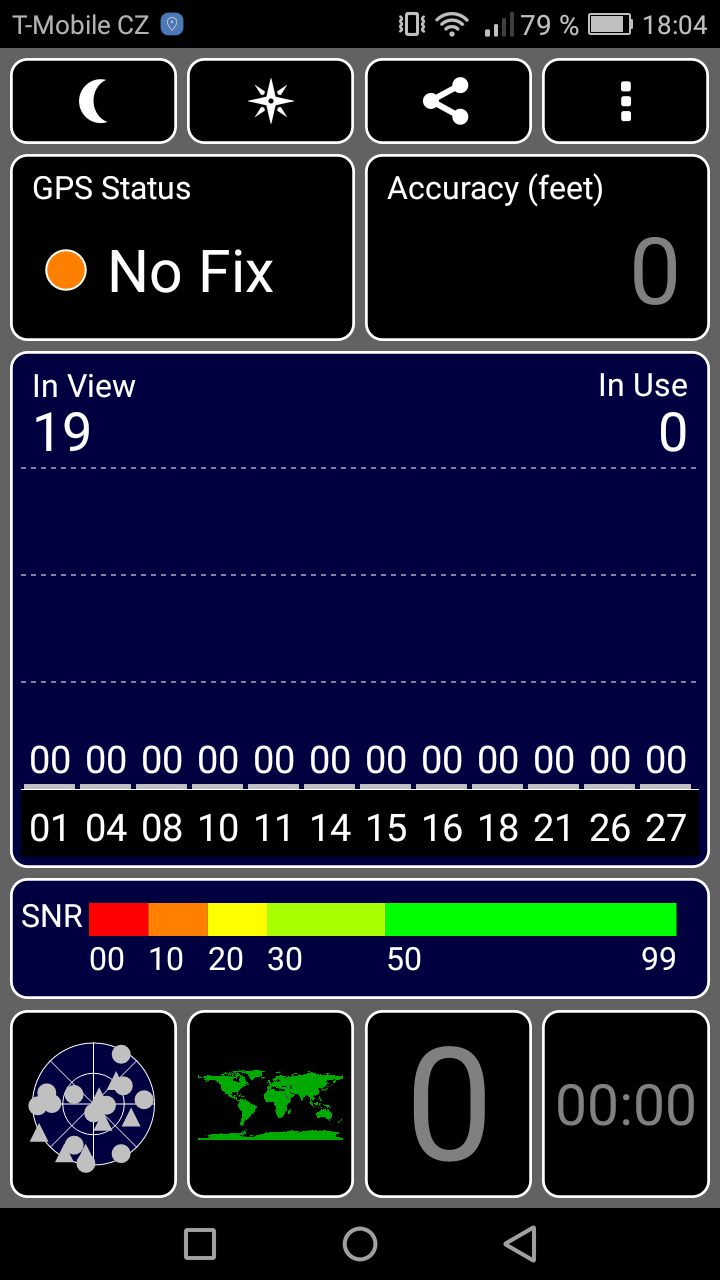Screen dimensions: 720x1280
Task: Open the green world map tile
Action: tap(270, 1104)
